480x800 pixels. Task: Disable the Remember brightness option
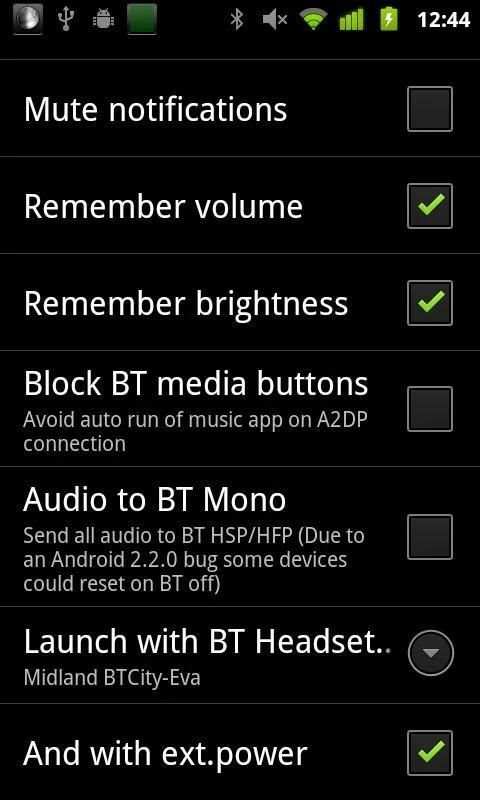coord(430,303)
